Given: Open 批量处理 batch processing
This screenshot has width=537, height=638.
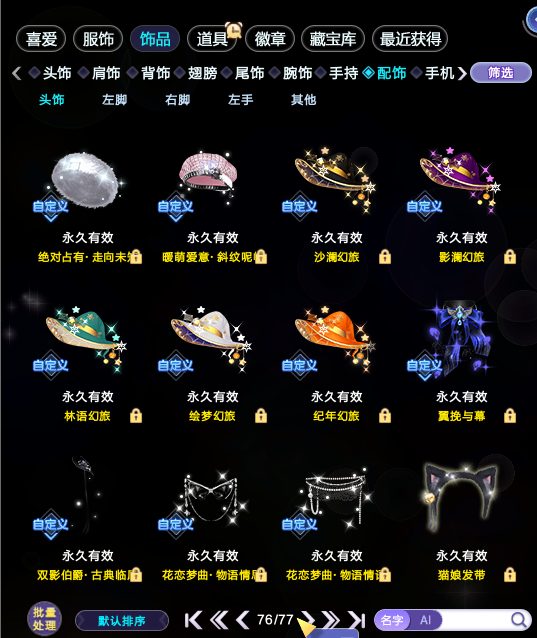Looking at the screenshot, I should (x=44, y=618).
